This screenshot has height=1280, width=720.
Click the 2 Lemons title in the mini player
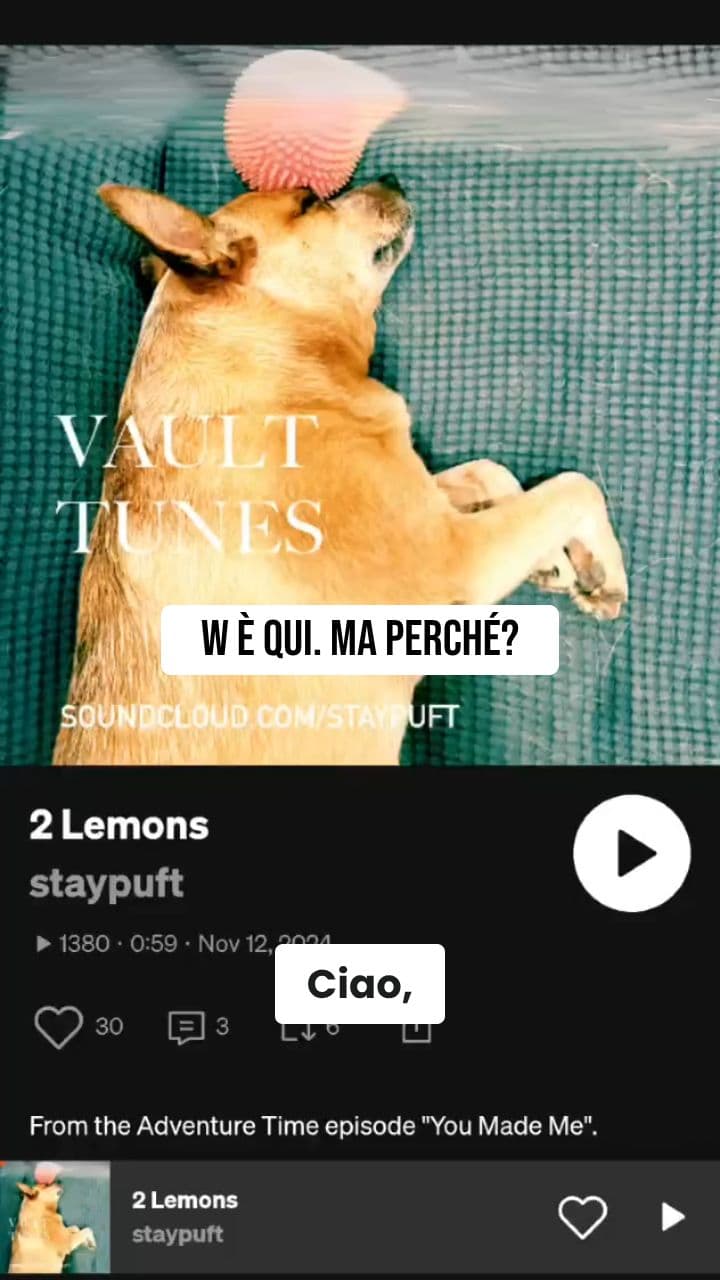pos(184,1200)
